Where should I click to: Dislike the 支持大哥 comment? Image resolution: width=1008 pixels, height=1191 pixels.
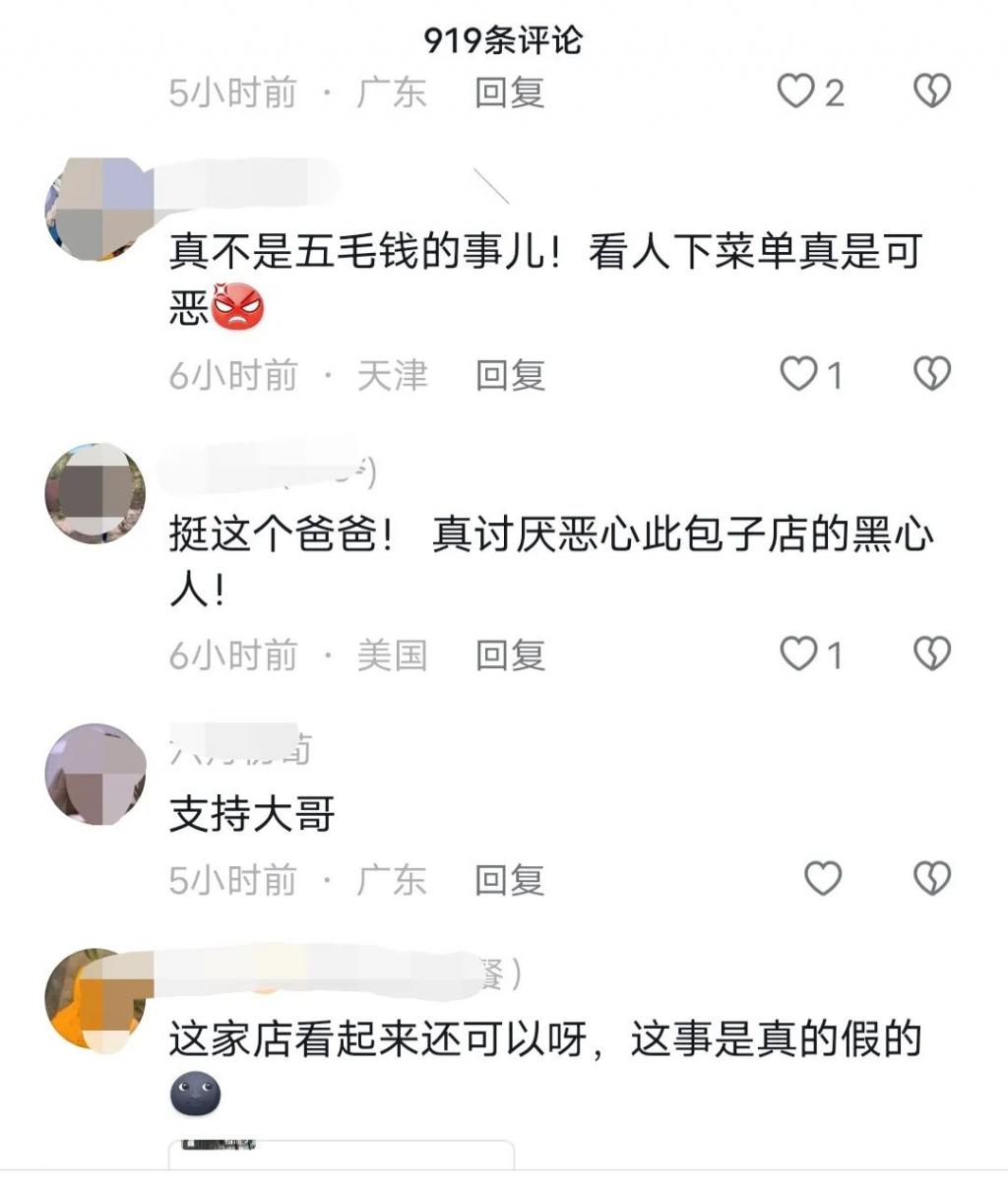pyautogui.click(x=931, y=878)
